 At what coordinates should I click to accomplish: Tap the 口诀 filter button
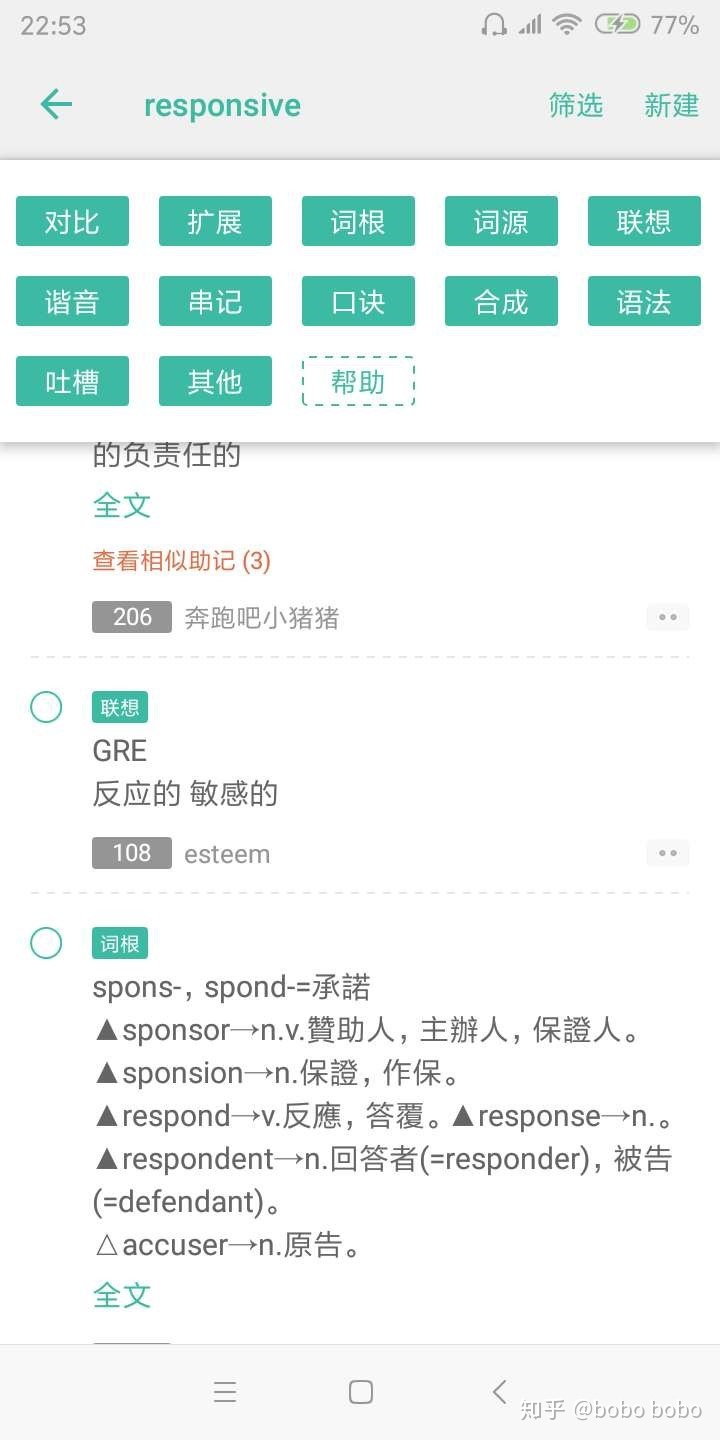[358, 301]
